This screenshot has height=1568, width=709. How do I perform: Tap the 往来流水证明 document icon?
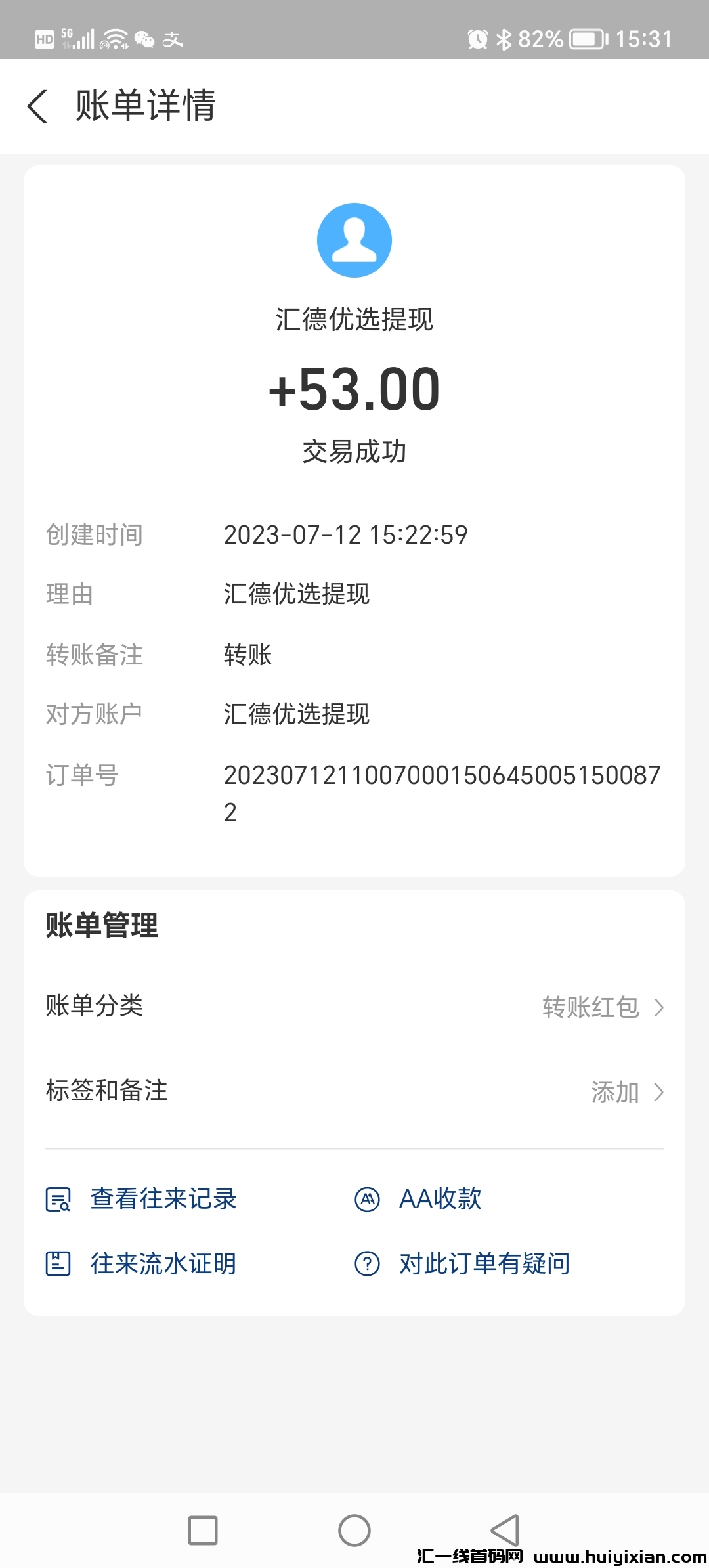pos(58,1262)
